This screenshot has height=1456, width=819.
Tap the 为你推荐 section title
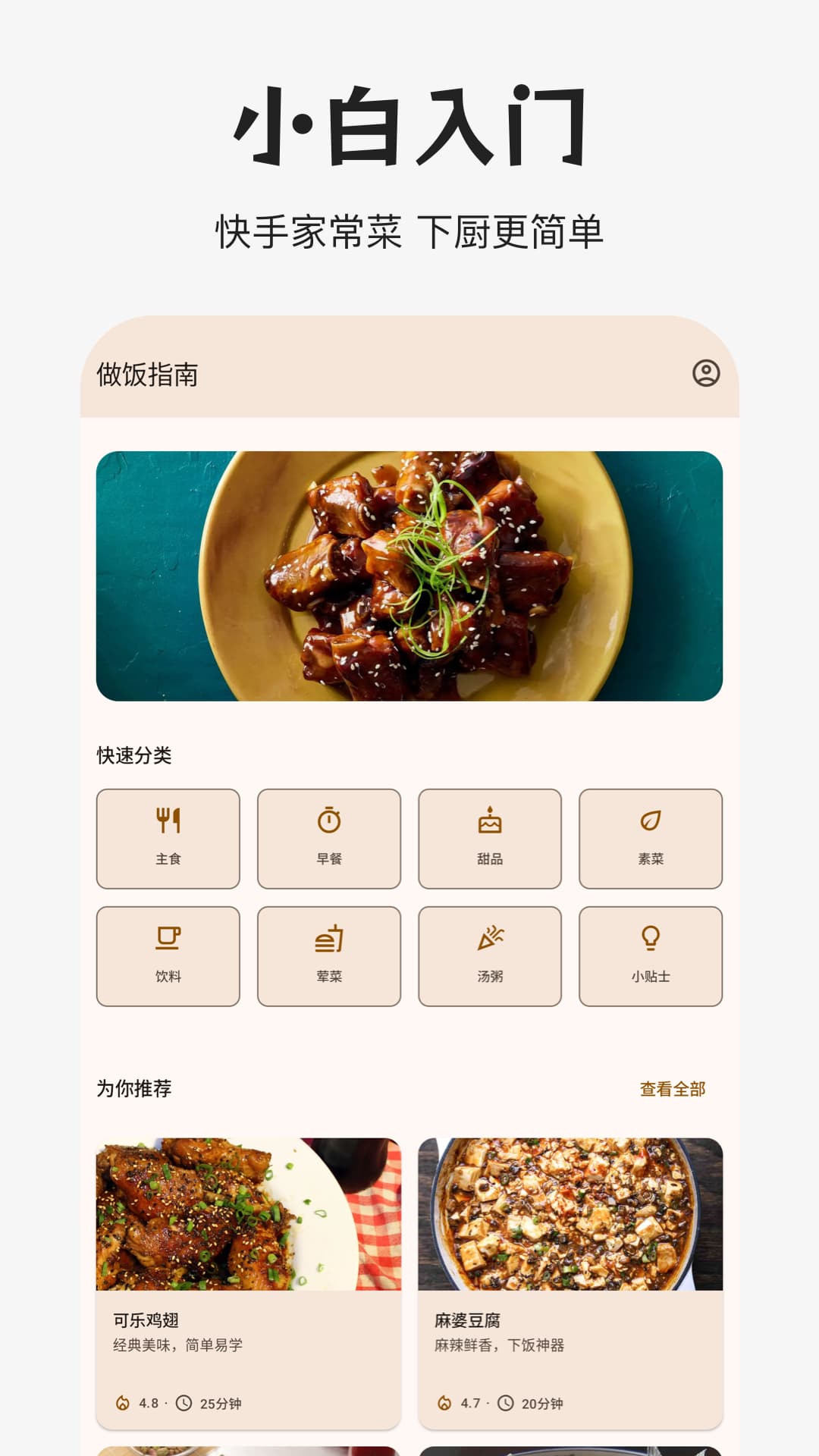click(133, 1087)
